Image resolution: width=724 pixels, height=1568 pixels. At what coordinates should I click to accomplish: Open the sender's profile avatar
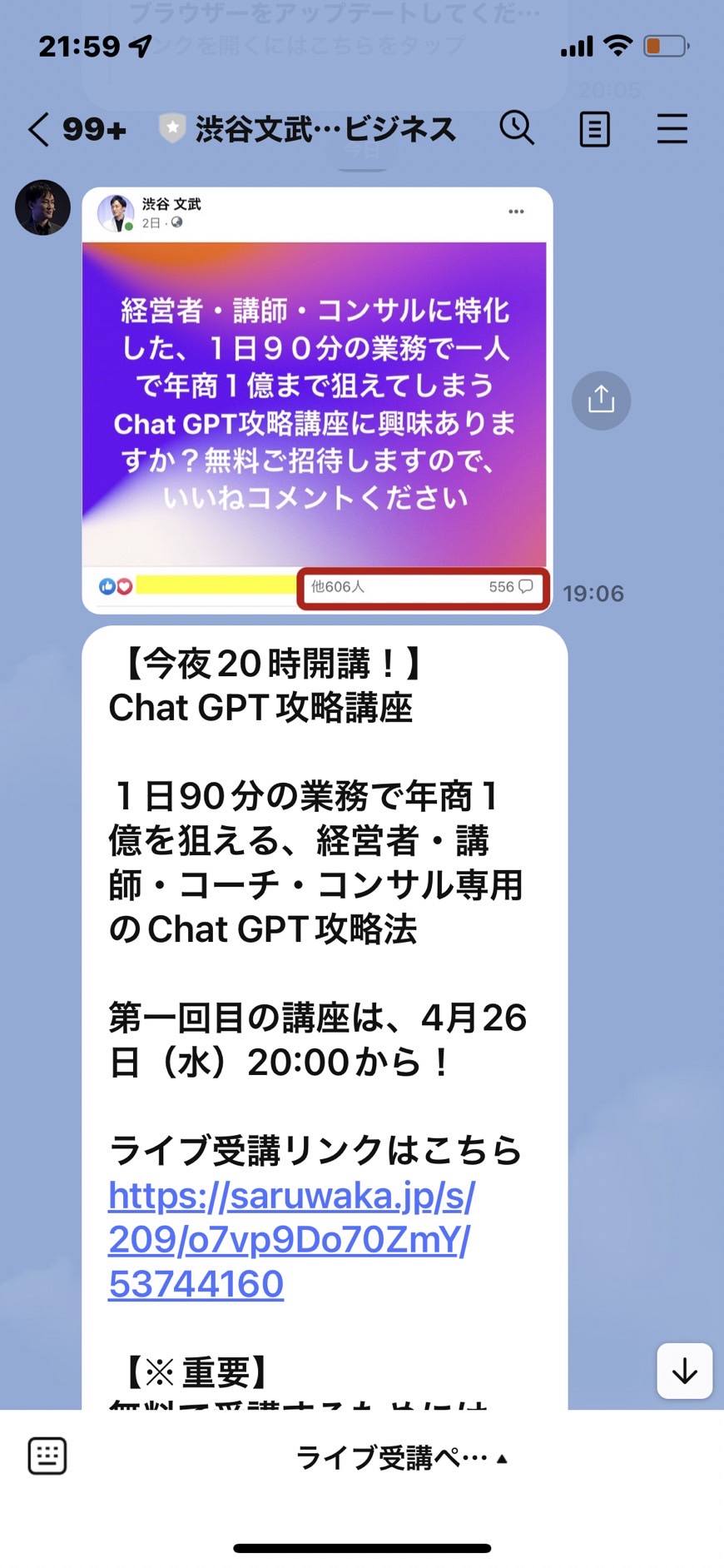click(42, 207)
